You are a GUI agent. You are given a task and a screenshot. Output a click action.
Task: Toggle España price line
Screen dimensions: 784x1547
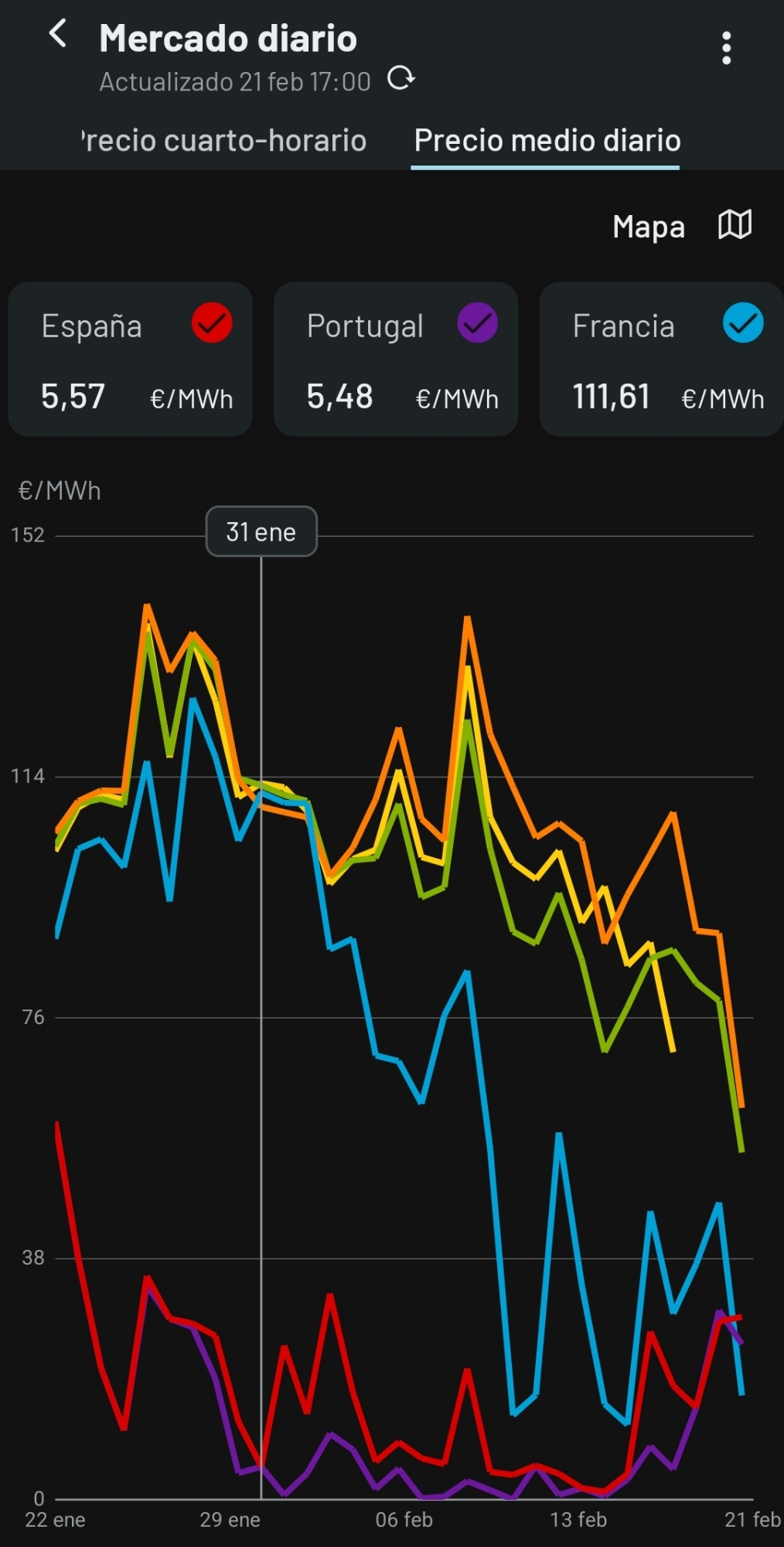(212, 323)
